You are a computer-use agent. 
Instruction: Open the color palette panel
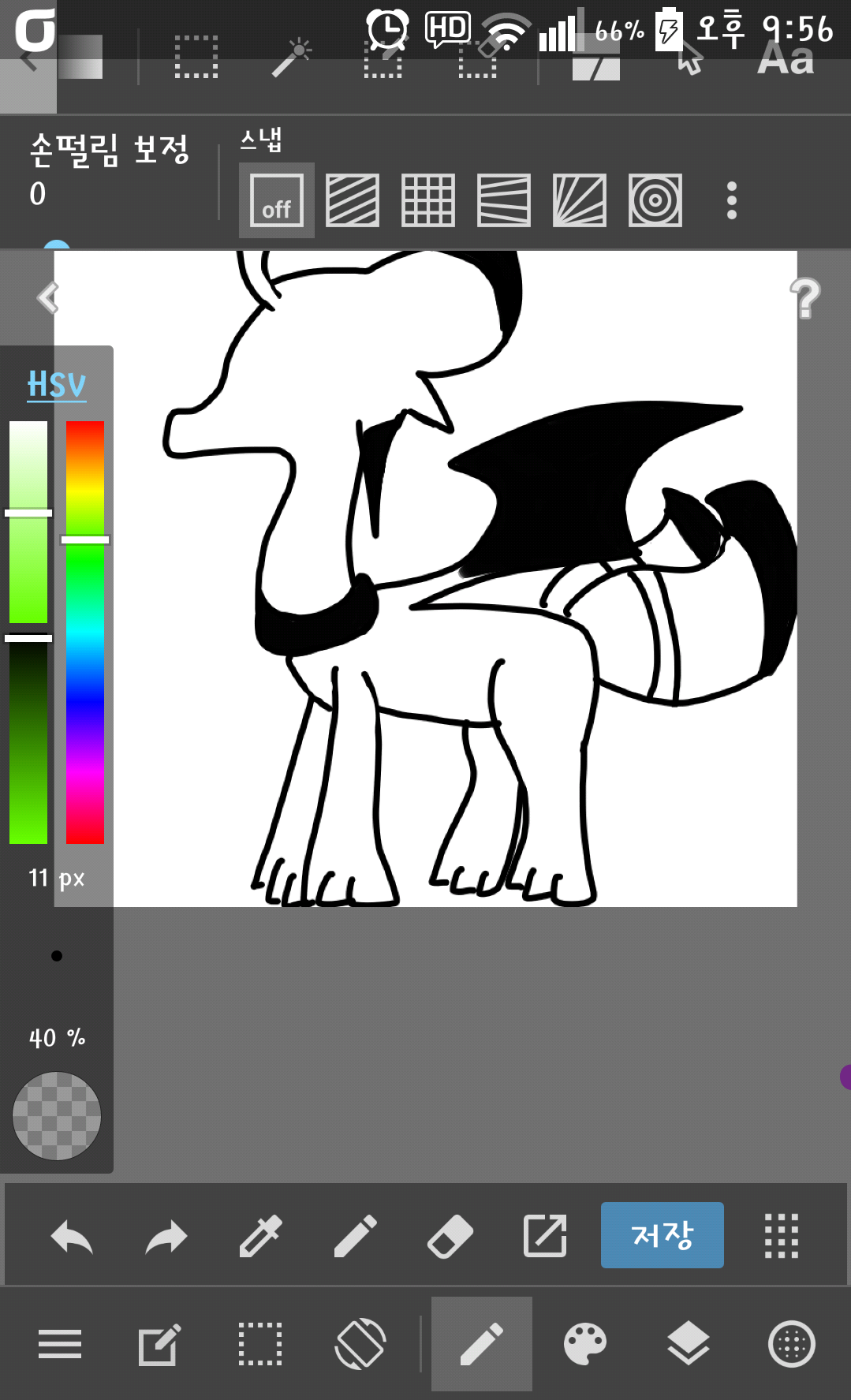584,1344
